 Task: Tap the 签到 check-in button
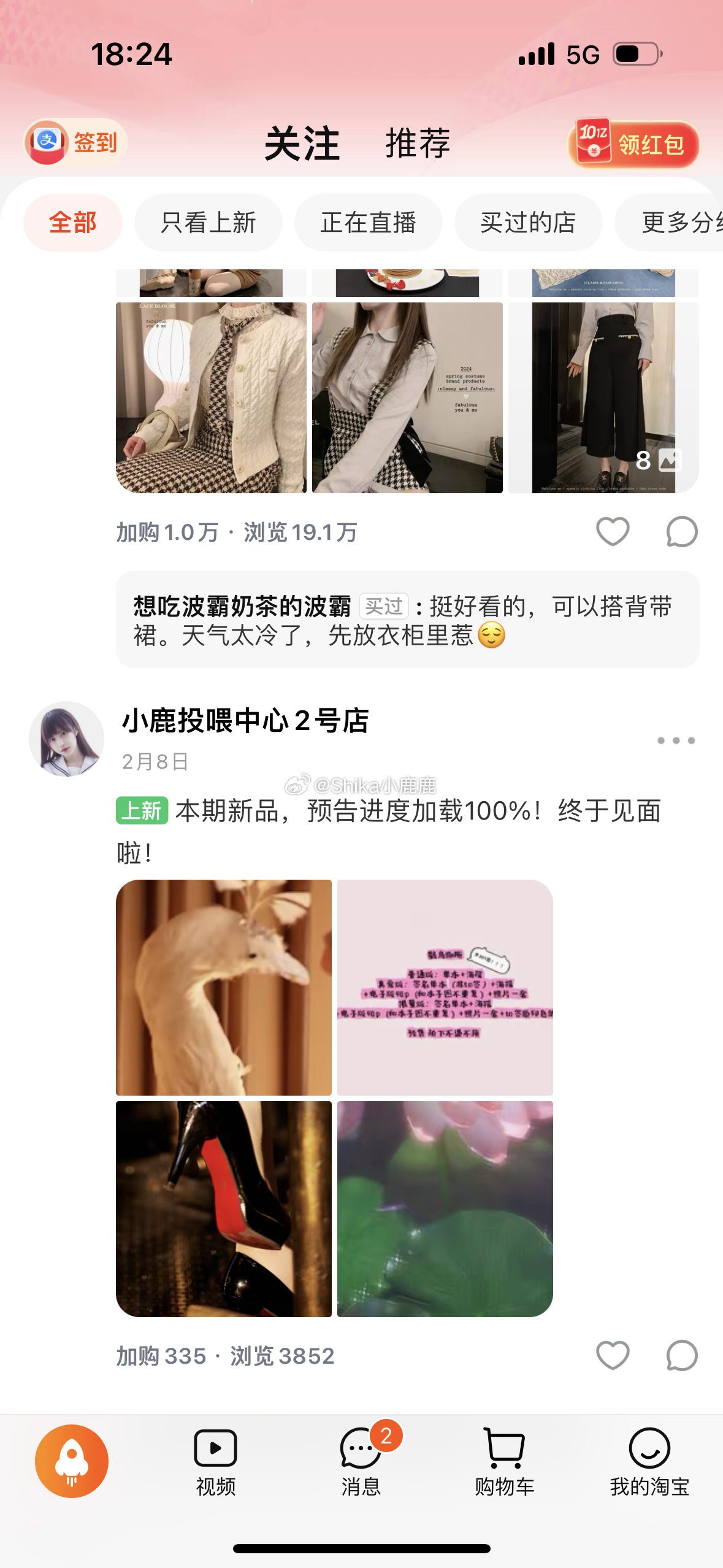(x=75, y=143)
